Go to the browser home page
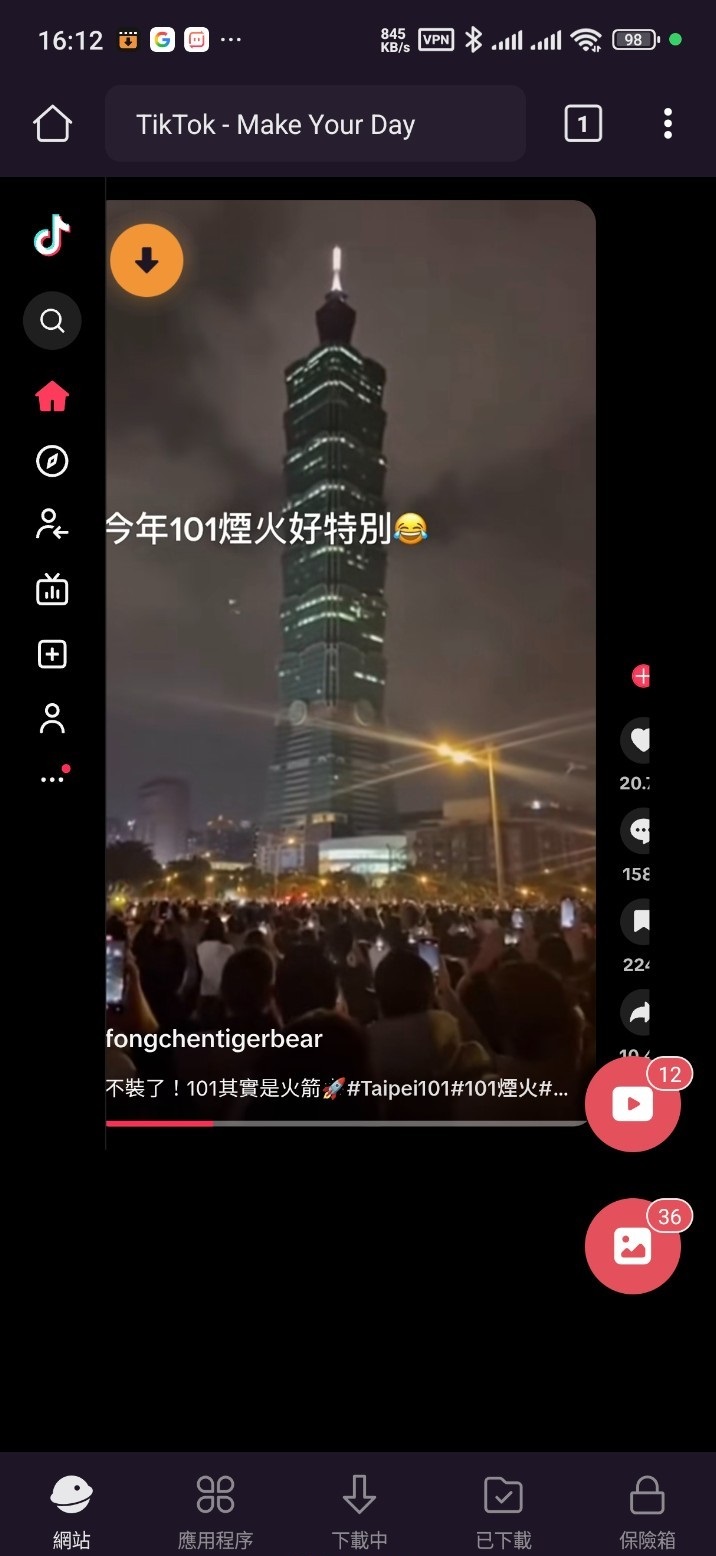The height and width of the screenshot is (1556, 716). click(52, 125)
